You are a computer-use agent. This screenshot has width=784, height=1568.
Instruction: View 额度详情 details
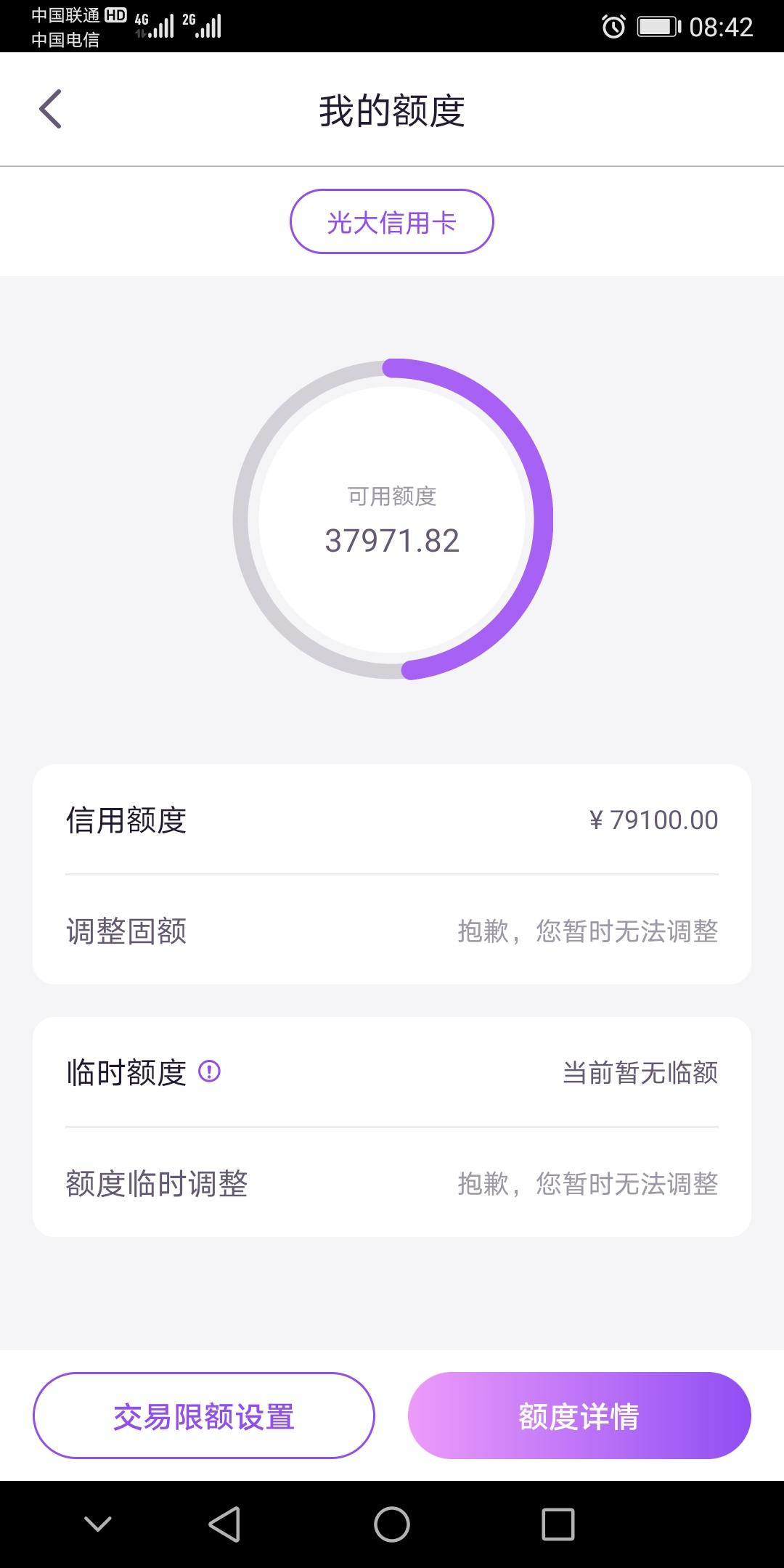coord(579,1415)
